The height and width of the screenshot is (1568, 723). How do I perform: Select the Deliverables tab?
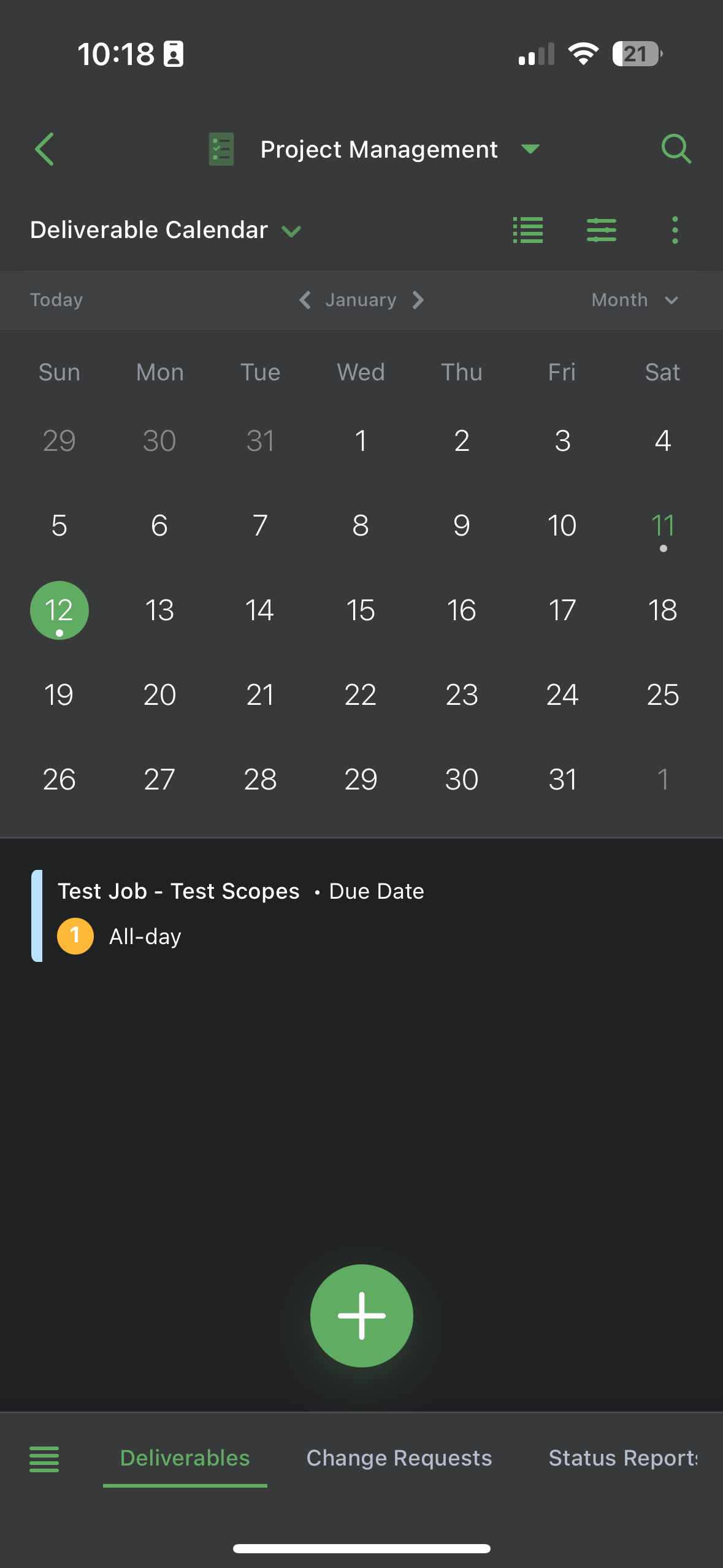tap(185, 1458)
